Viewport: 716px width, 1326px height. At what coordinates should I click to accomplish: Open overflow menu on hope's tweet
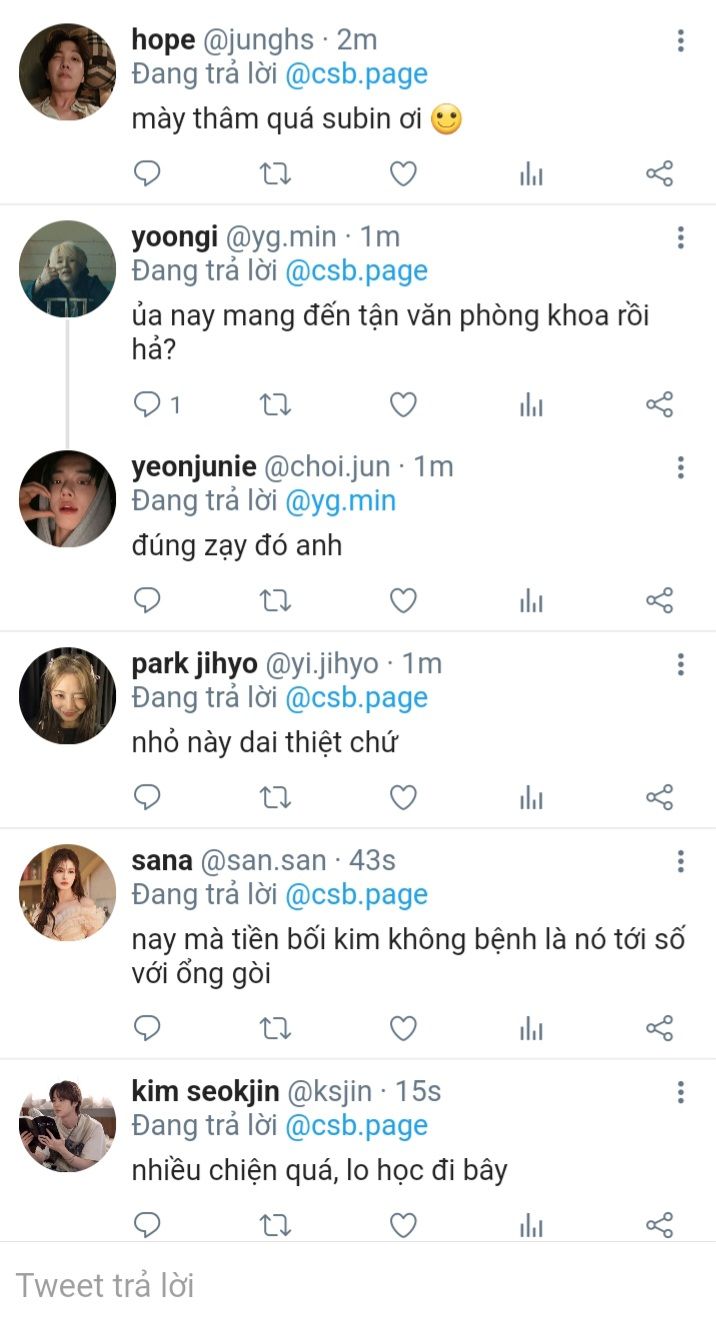[681, 41]
